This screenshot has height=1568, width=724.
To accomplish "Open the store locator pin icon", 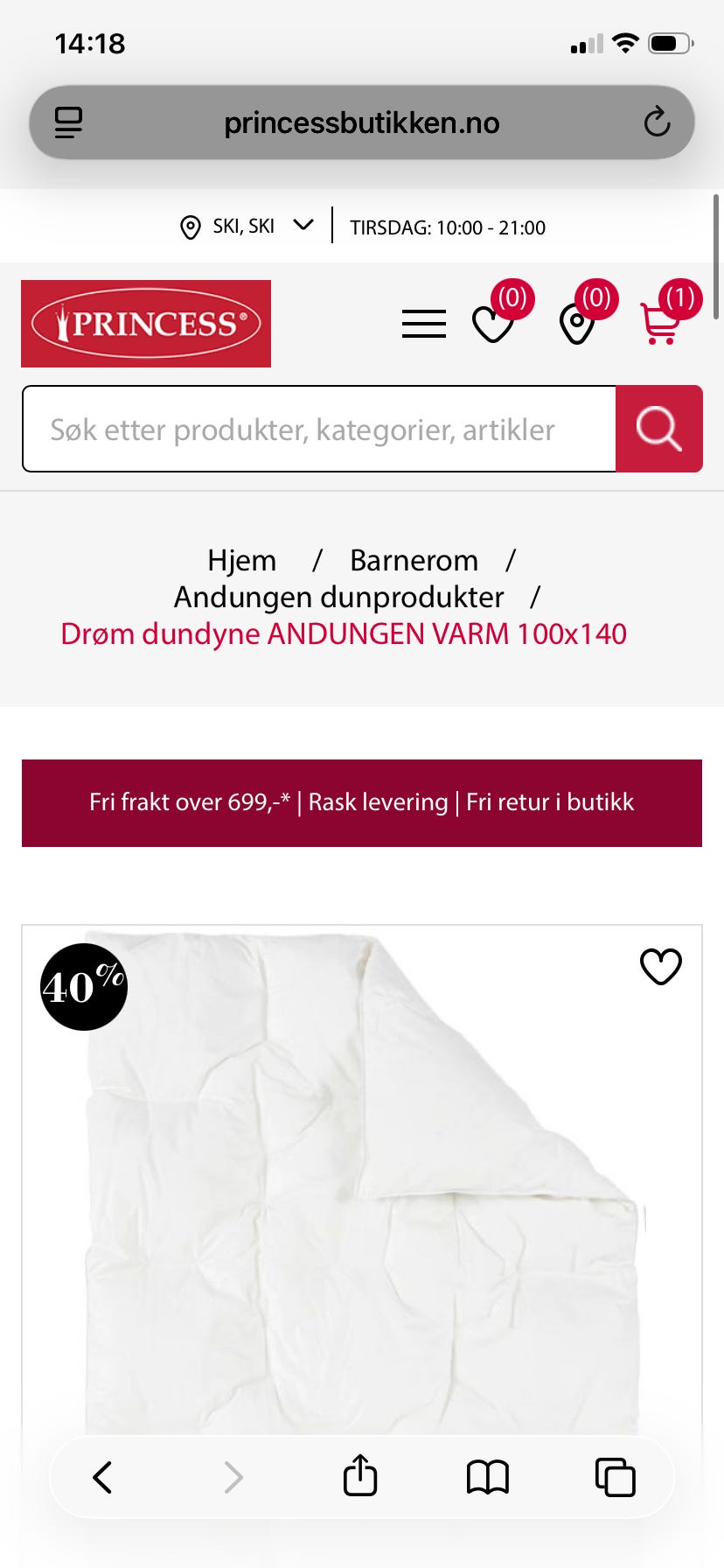I will [577, 327].
